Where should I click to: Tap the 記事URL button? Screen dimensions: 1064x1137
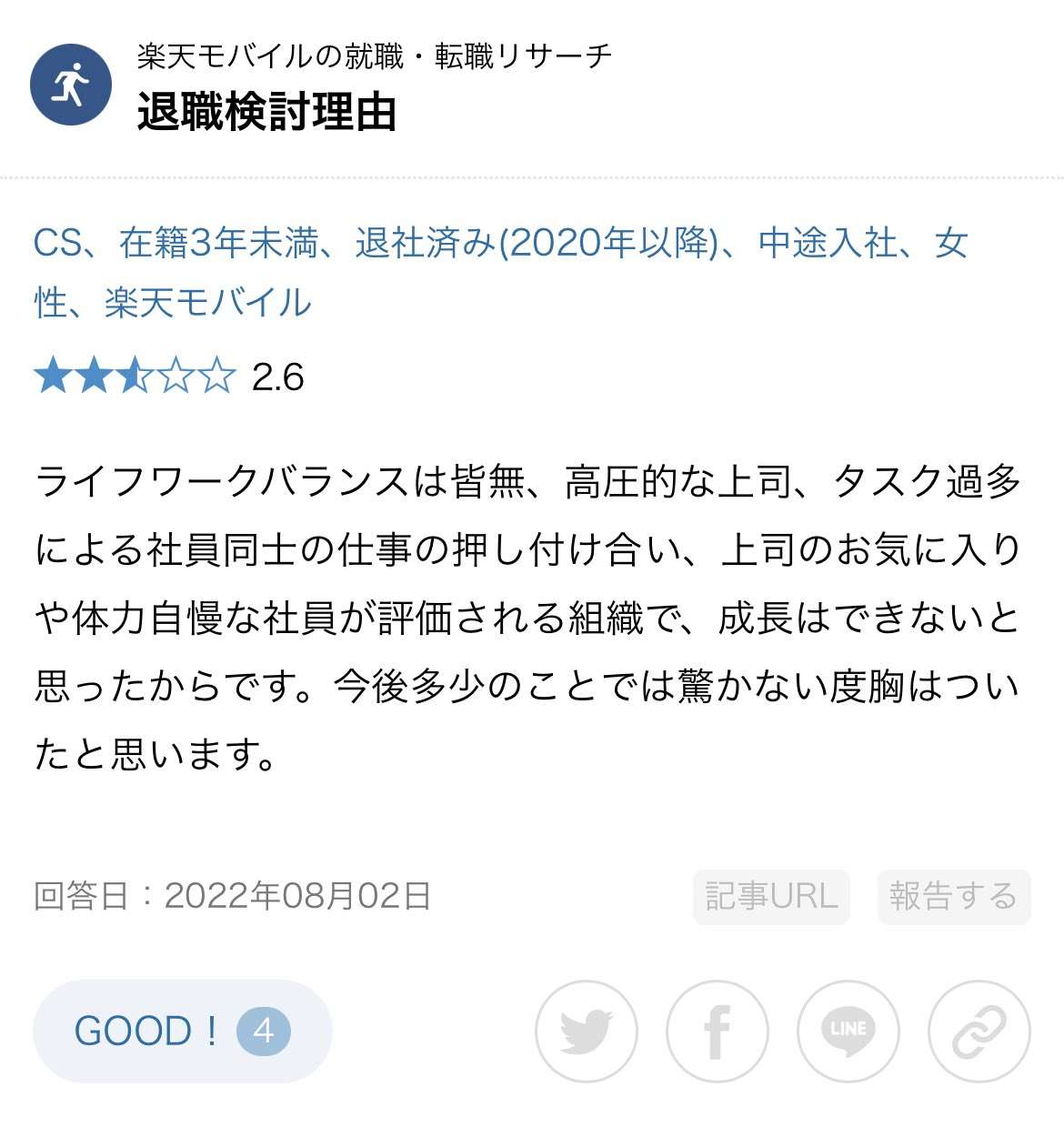771,897
